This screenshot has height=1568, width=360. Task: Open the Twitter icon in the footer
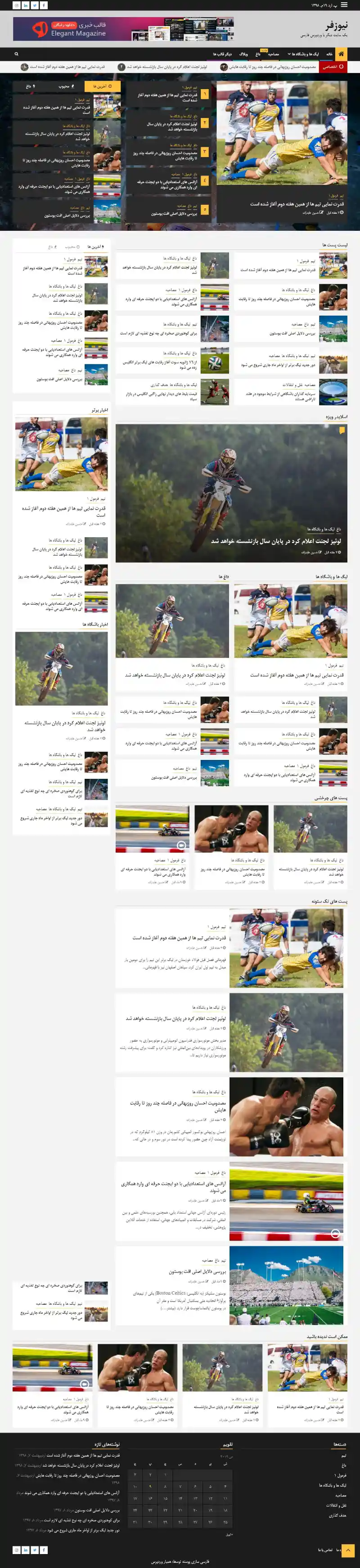pyautogui.click(x=35, y=1550)
